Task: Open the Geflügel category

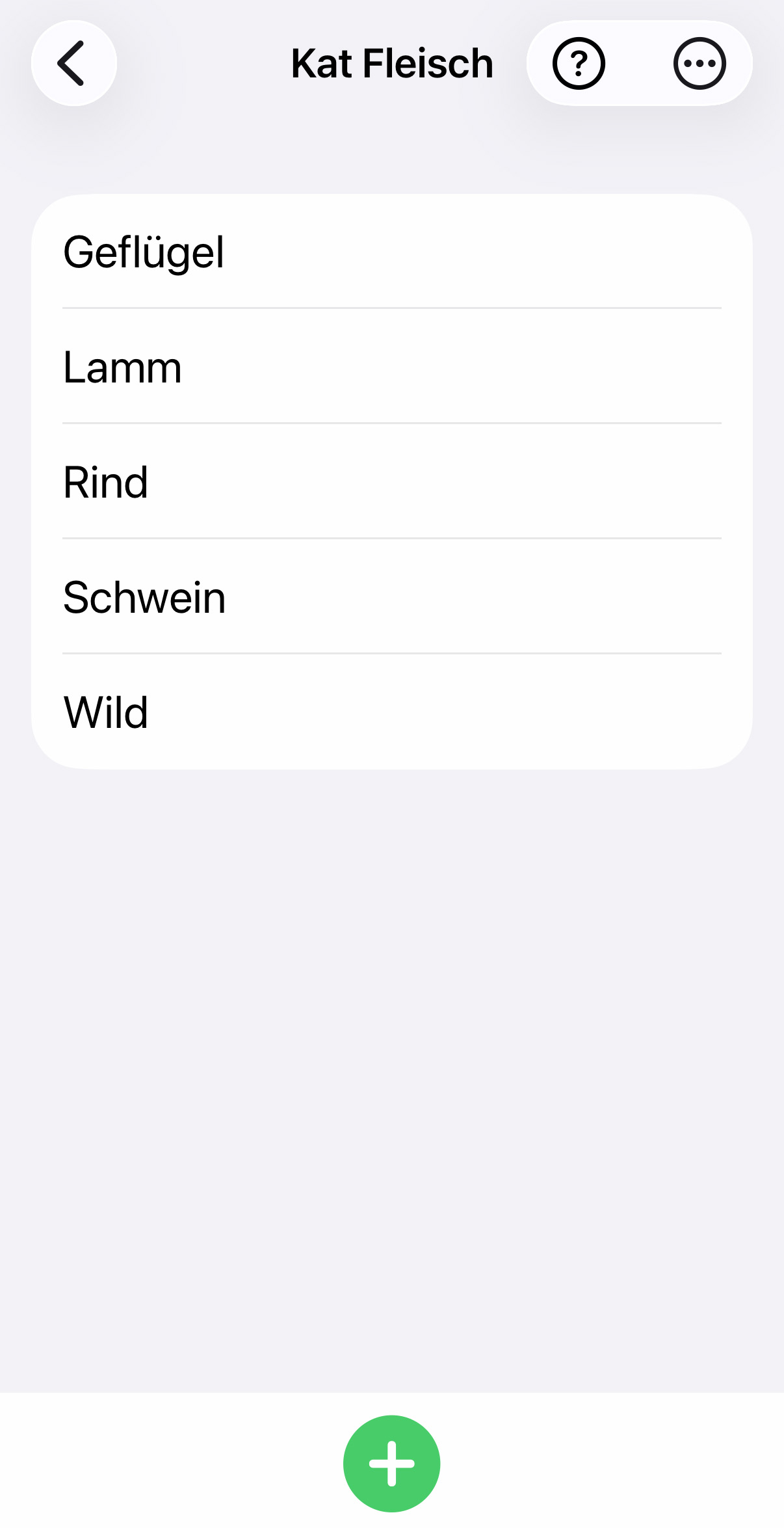Action: coord(391,252)
